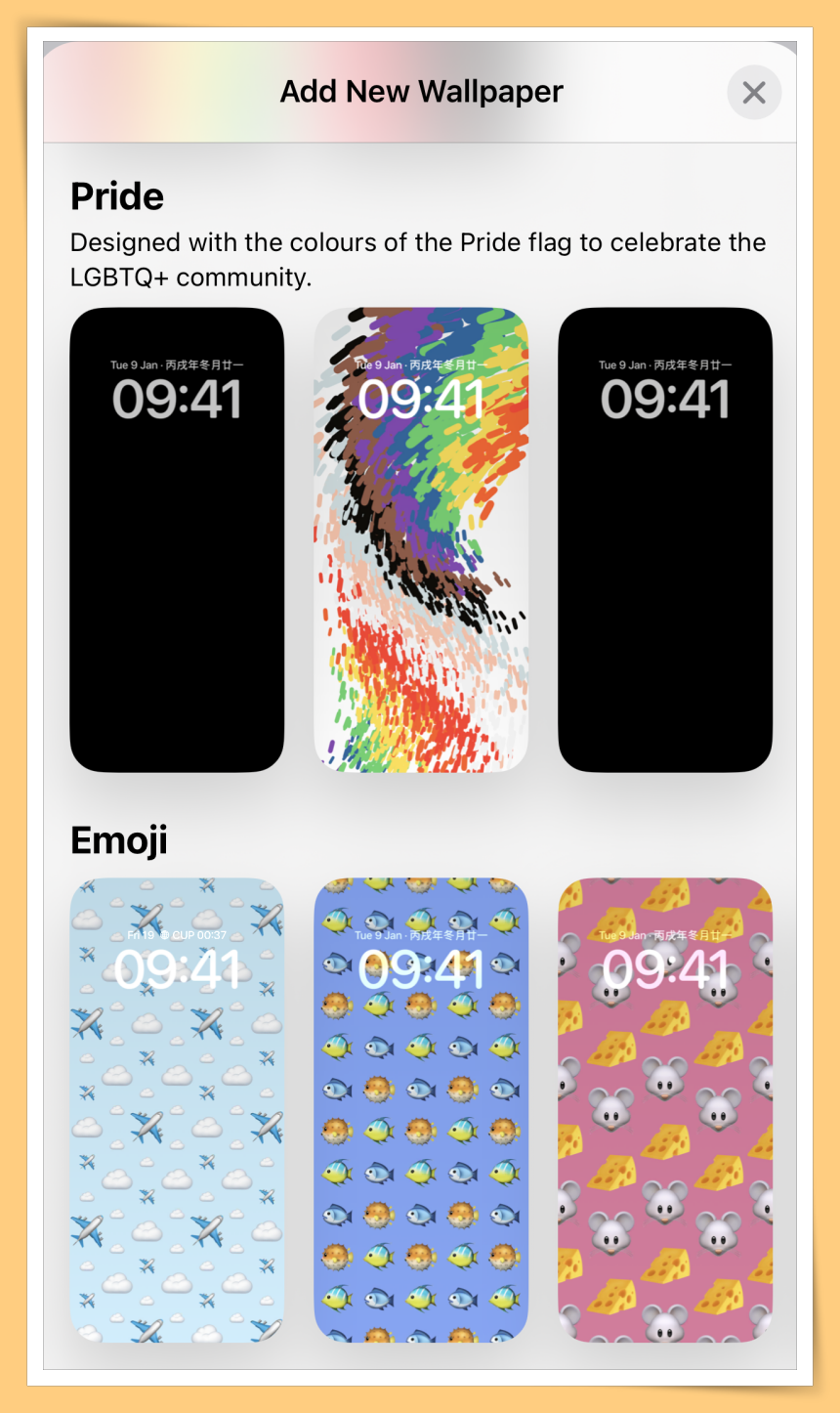
Task: Choose the mouse and cheese emoji wallpaper
Action: coord(665,1109)
